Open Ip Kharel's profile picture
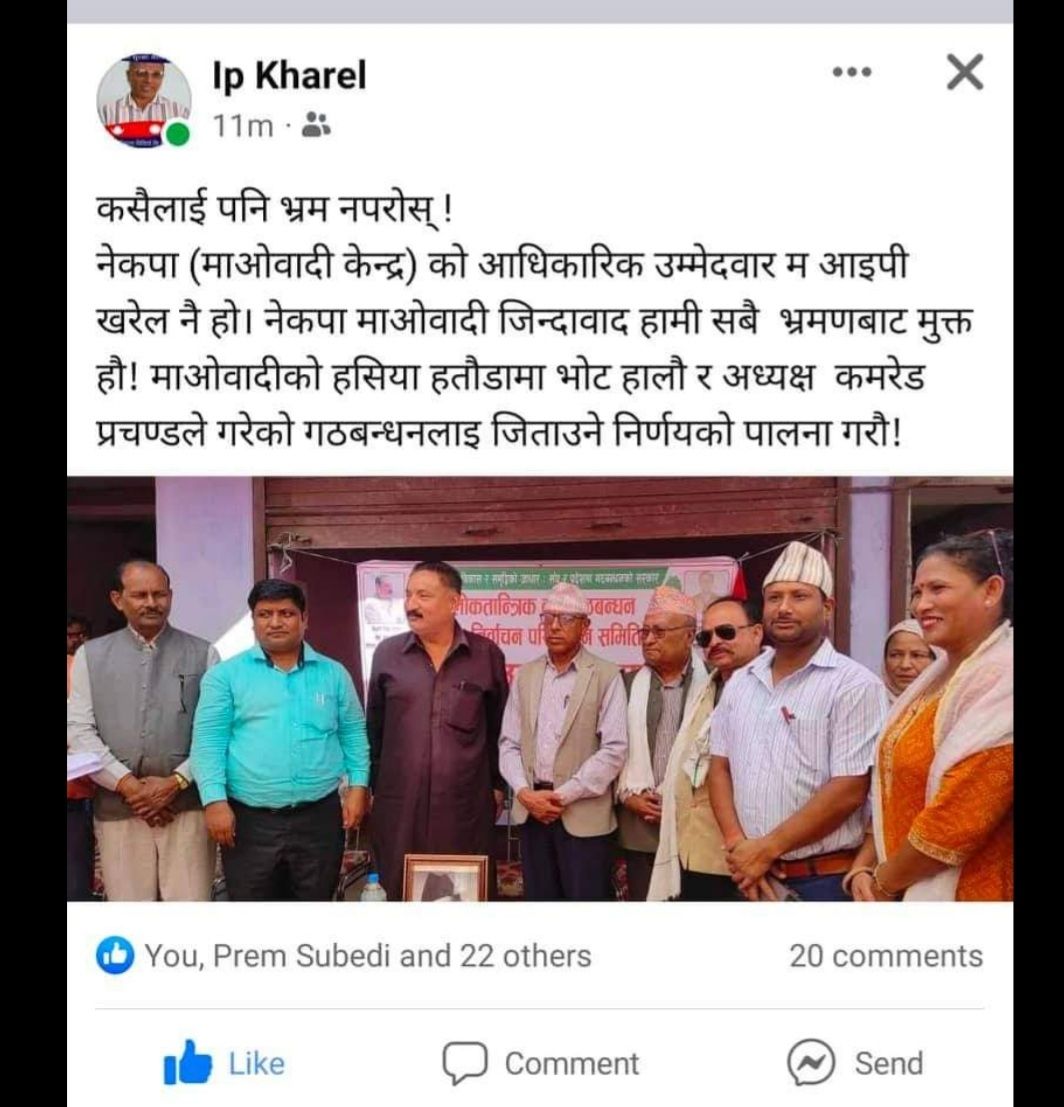This screenshot has height=1107, width=1064. point(144,100)
